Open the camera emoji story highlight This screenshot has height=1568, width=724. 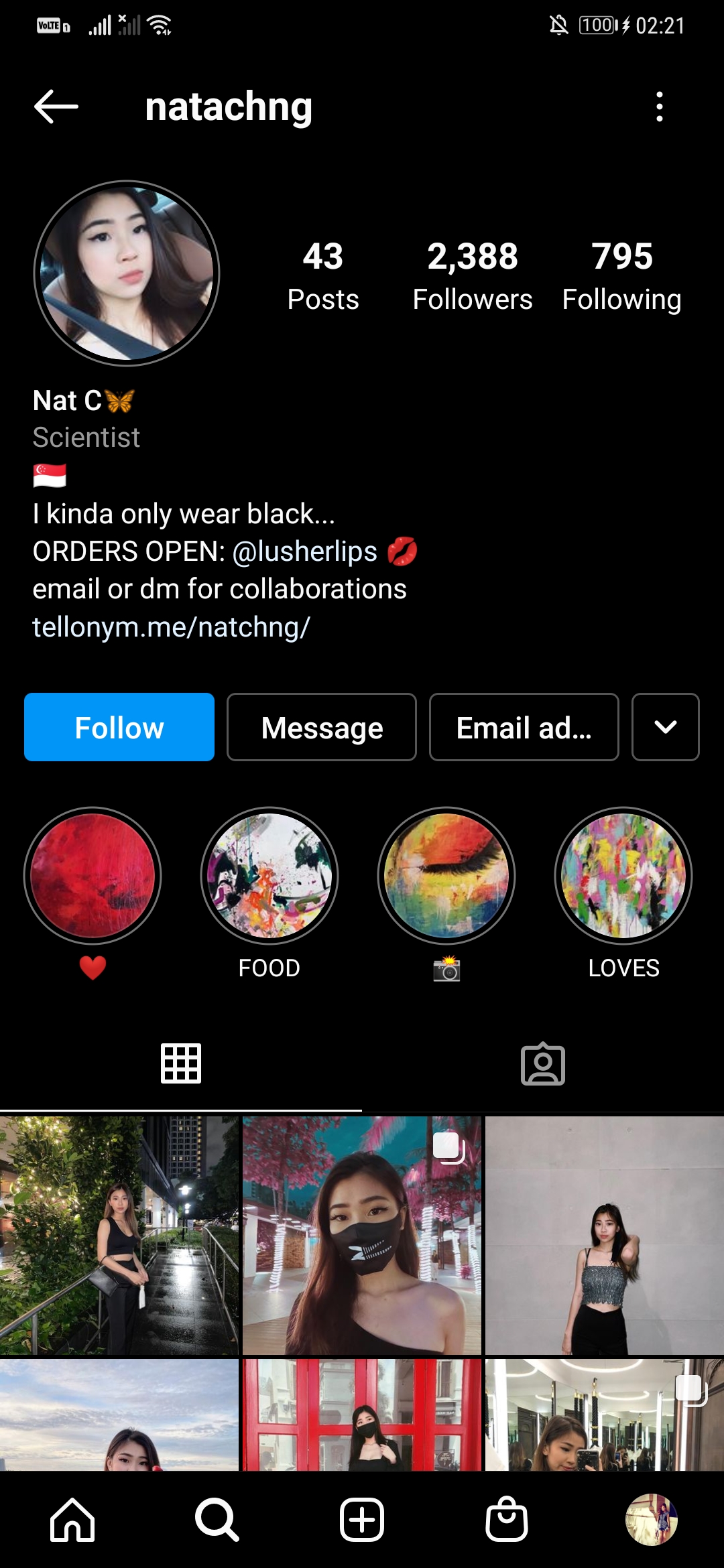[x=446, y=876]
